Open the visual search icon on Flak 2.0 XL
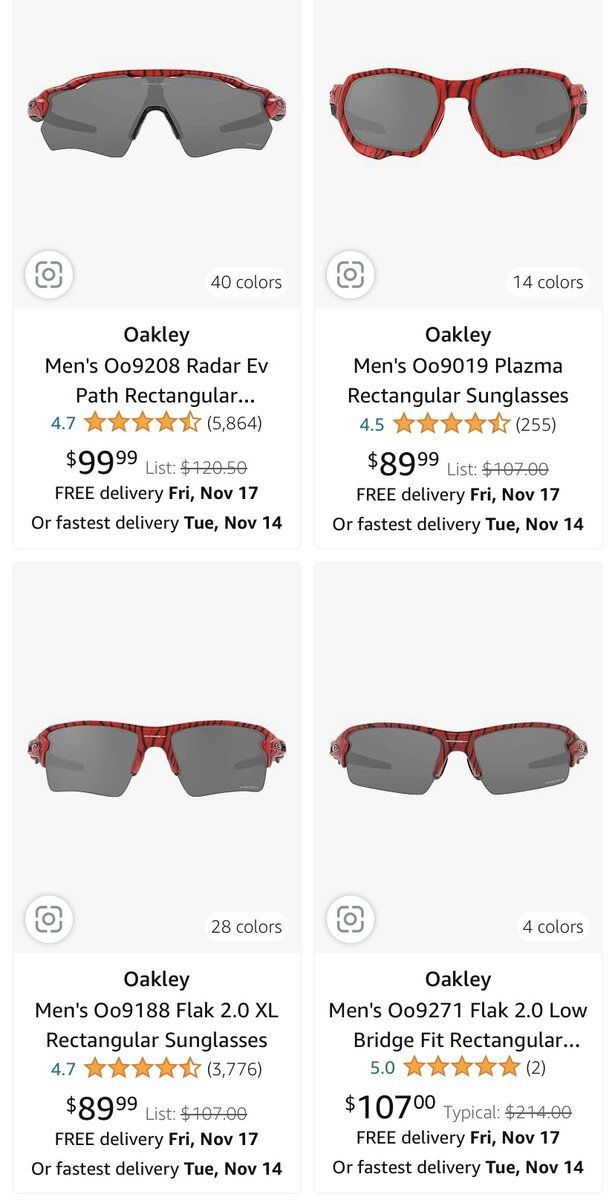Screen dimensions: 615x1200 click(x=49, y=919)
